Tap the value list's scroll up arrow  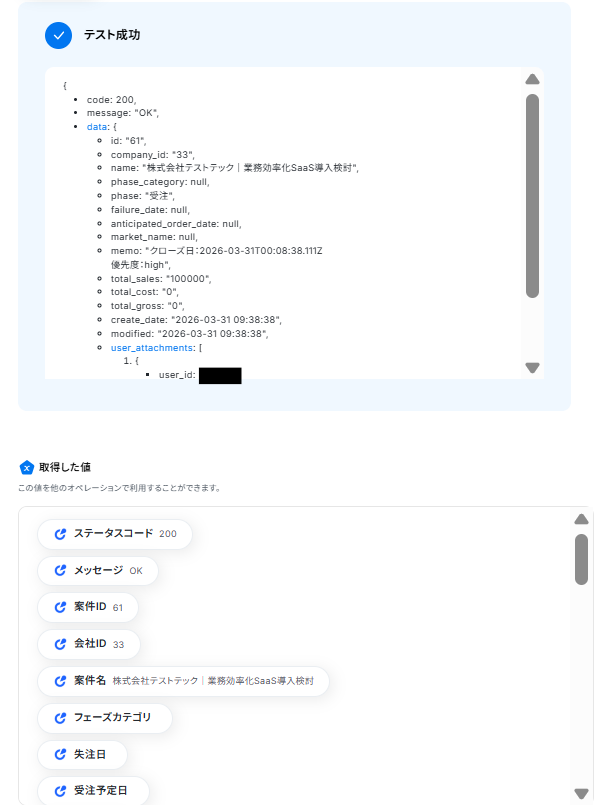click(582, 519)
